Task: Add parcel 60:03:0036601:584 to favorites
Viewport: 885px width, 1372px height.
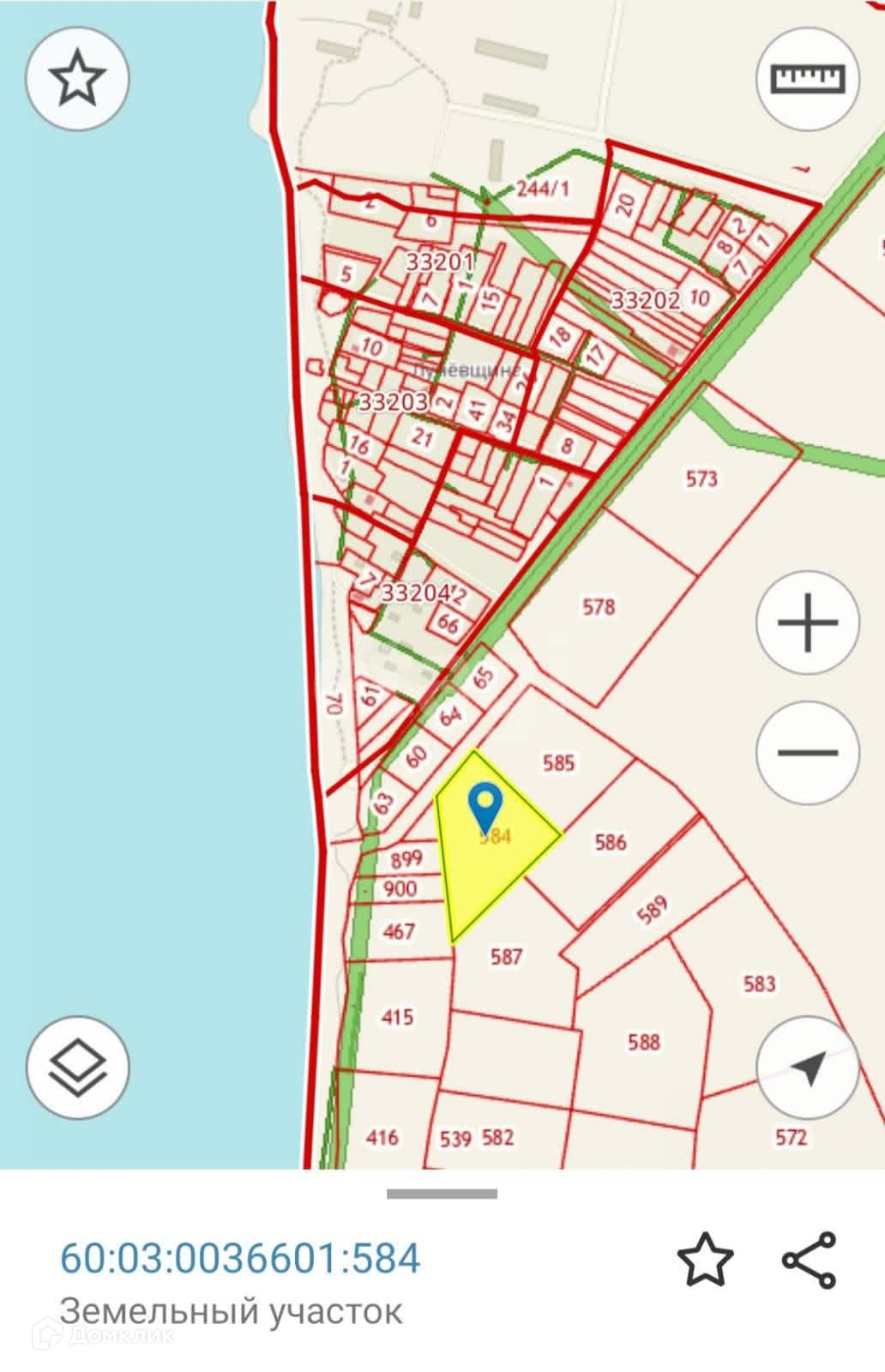Action: pos(705,1261)
